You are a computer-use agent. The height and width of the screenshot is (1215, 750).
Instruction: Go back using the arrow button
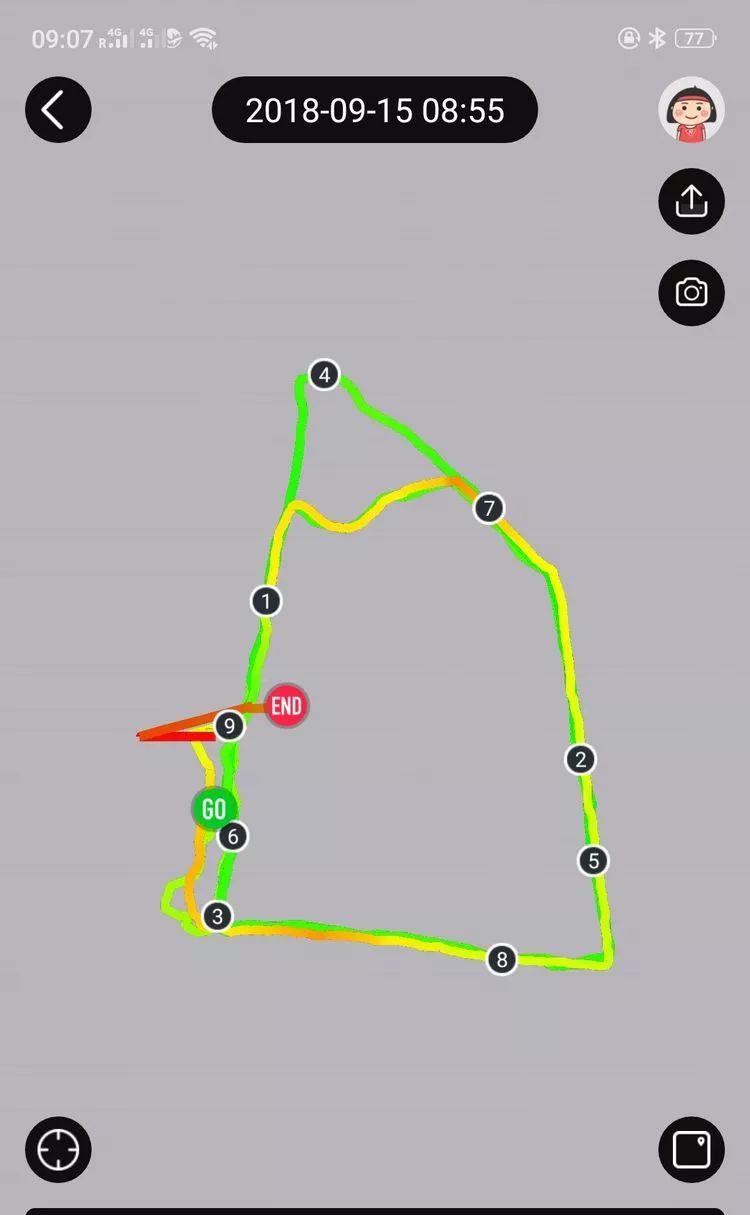point(58,109)
